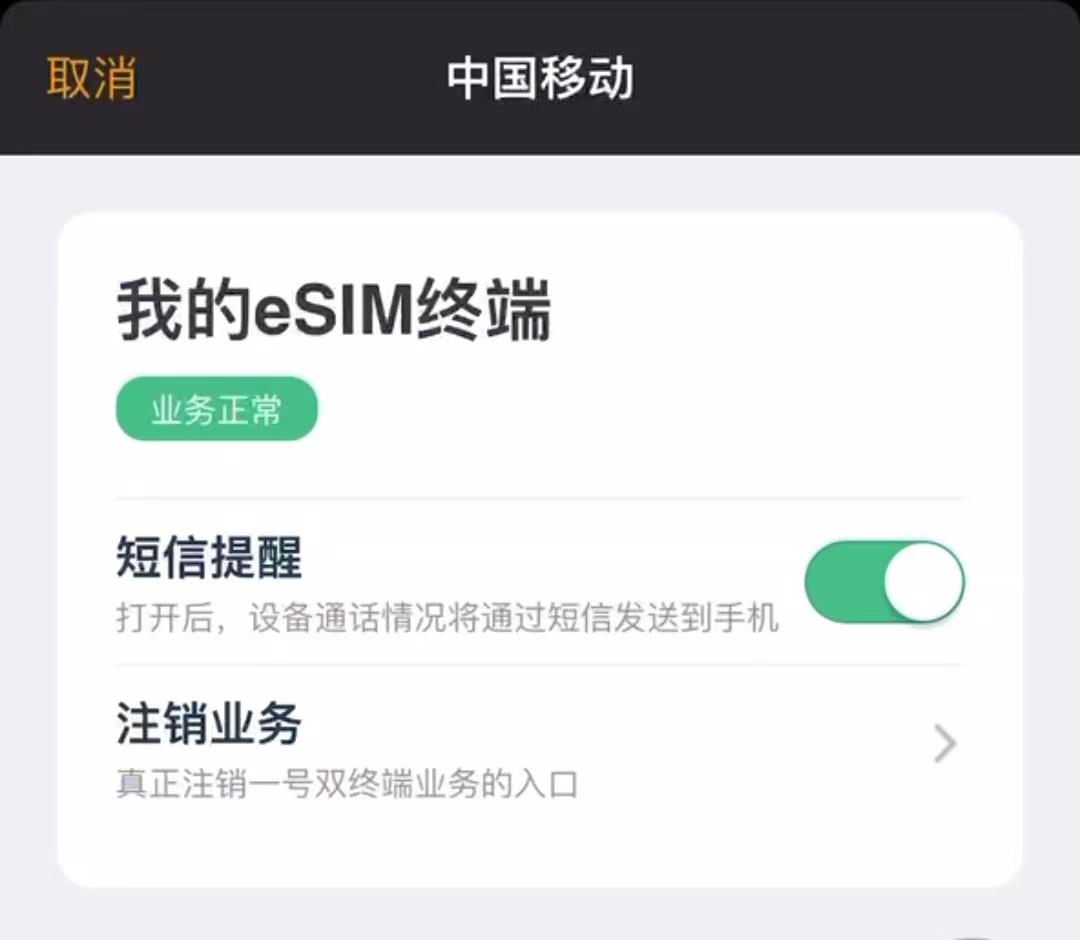Tap 取消 to cancel

[91, 78]
